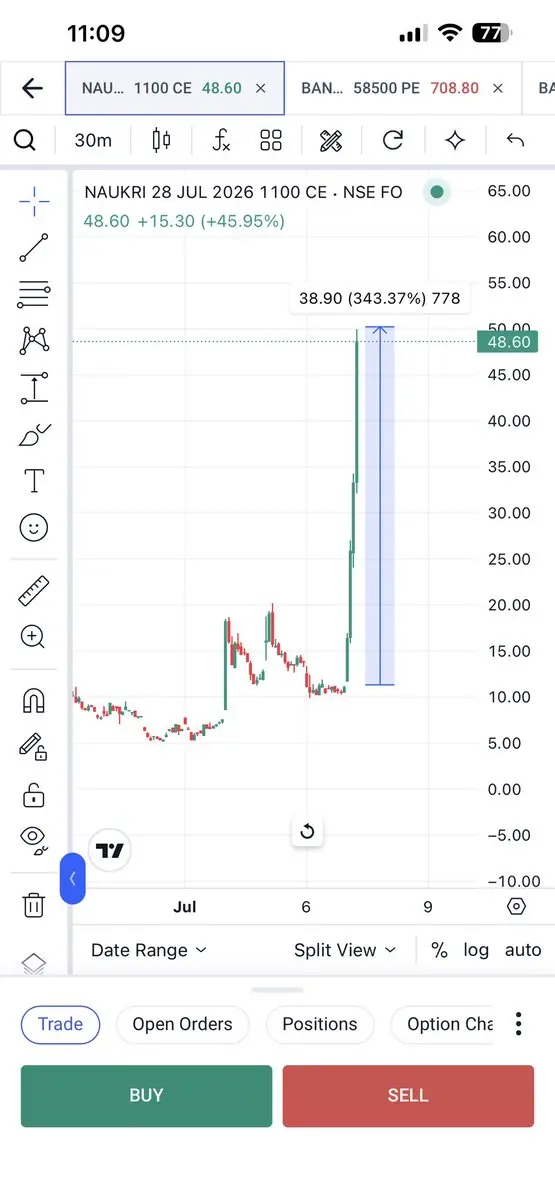
Task: Undo the last chart action
Action: (x=515, y=140)
